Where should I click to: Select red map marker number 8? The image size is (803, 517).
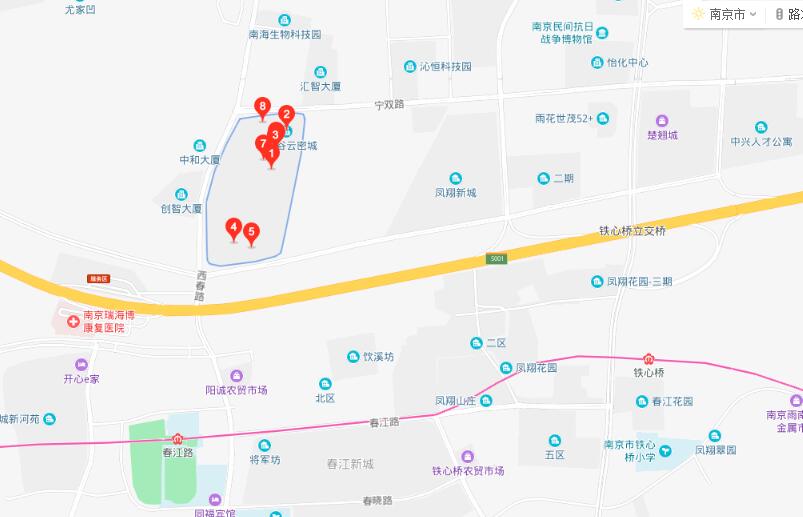point(262,107)
